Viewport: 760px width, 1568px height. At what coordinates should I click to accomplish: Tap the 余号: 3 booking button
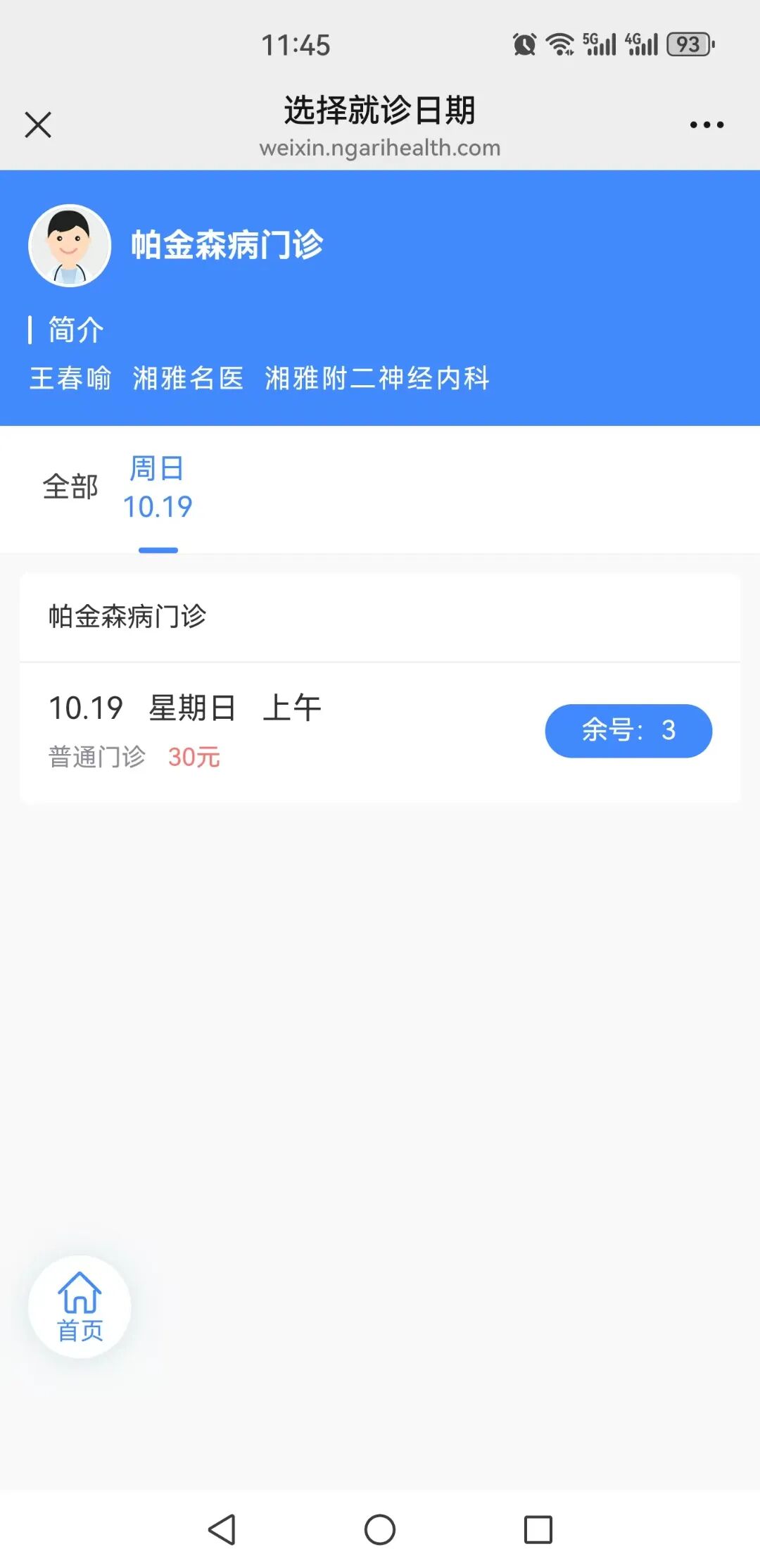[628, 731]
